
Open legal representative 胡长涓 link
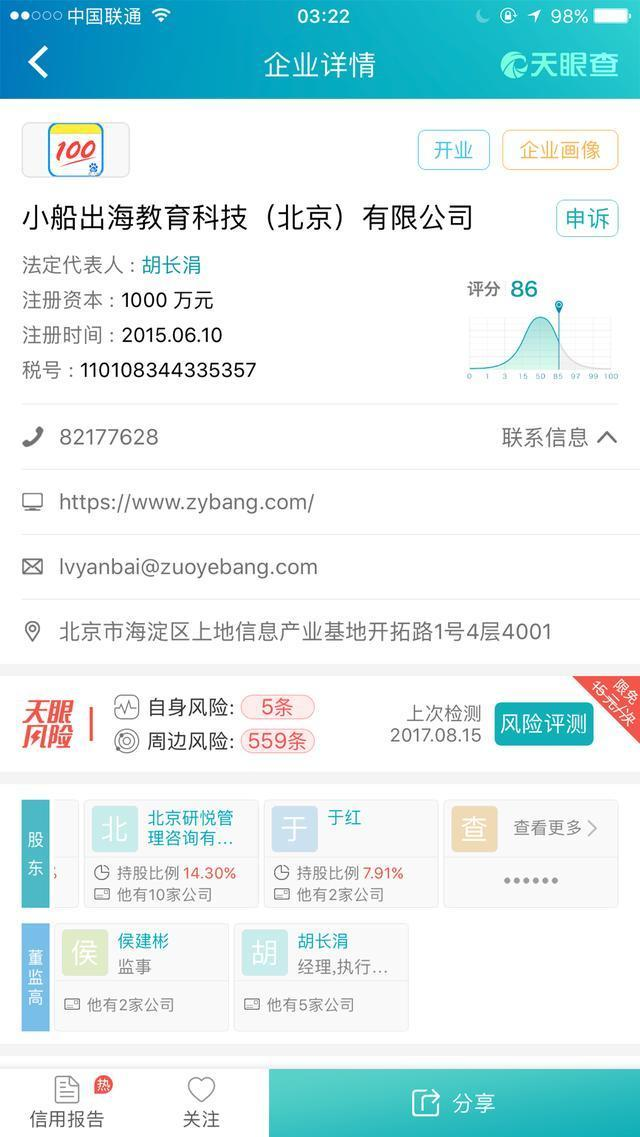[x=171, y=265]
